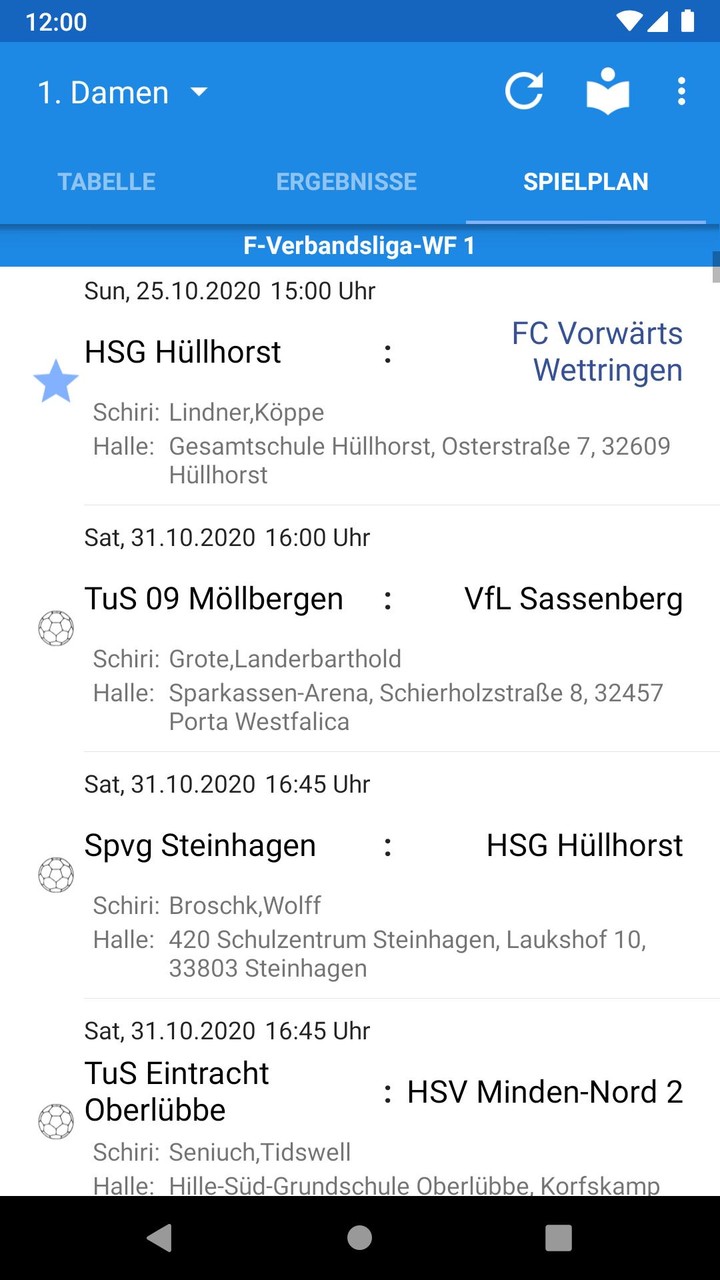Screen dimensions: 720x1280
Task: Open F-Verbandsliga-WF 1 league header
Action: 360,245
